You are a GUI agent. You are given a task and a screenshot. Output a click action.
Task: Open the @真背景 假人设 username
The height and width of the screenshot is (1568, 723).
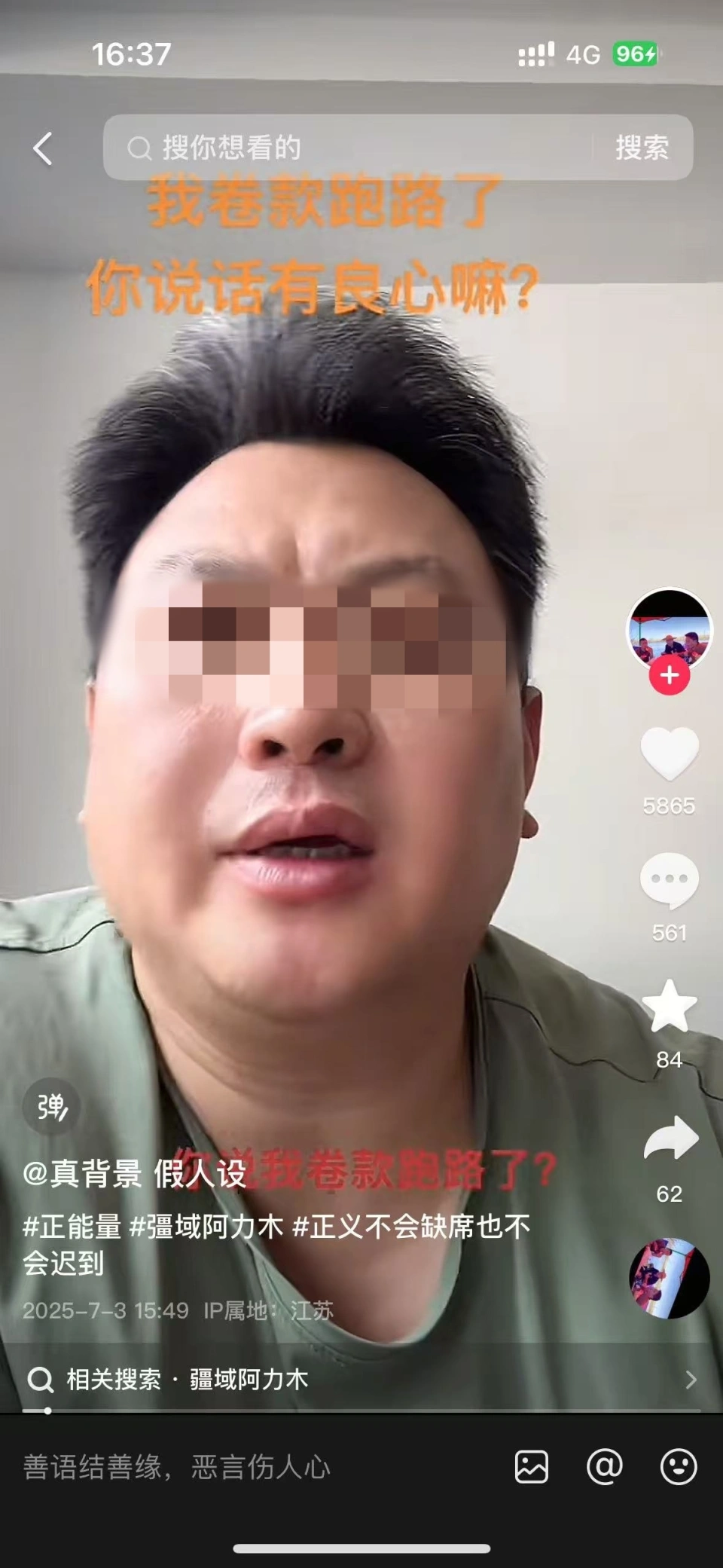[x=136, y=1173]
